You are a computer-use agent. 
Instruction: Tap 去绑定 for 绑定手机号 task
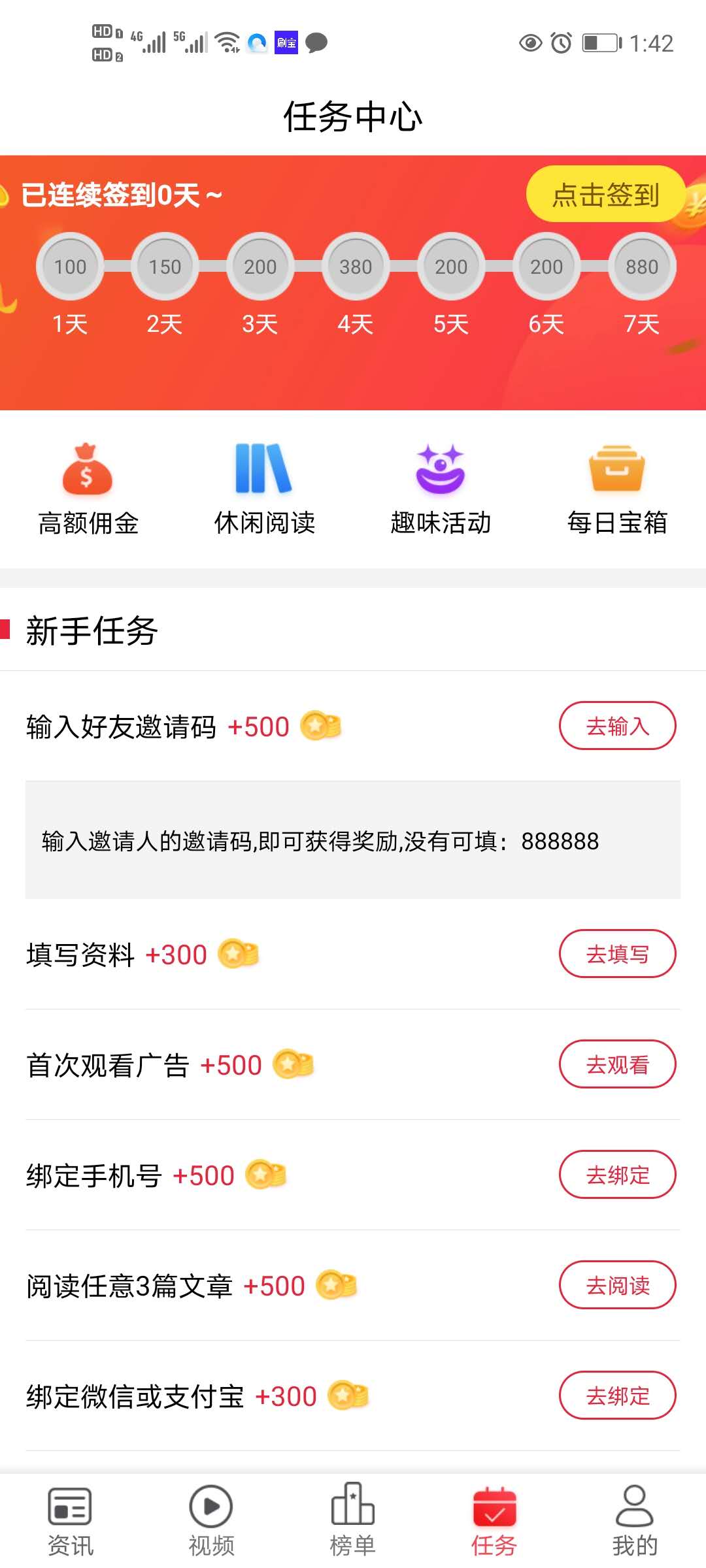click(x=617, y=1175)
